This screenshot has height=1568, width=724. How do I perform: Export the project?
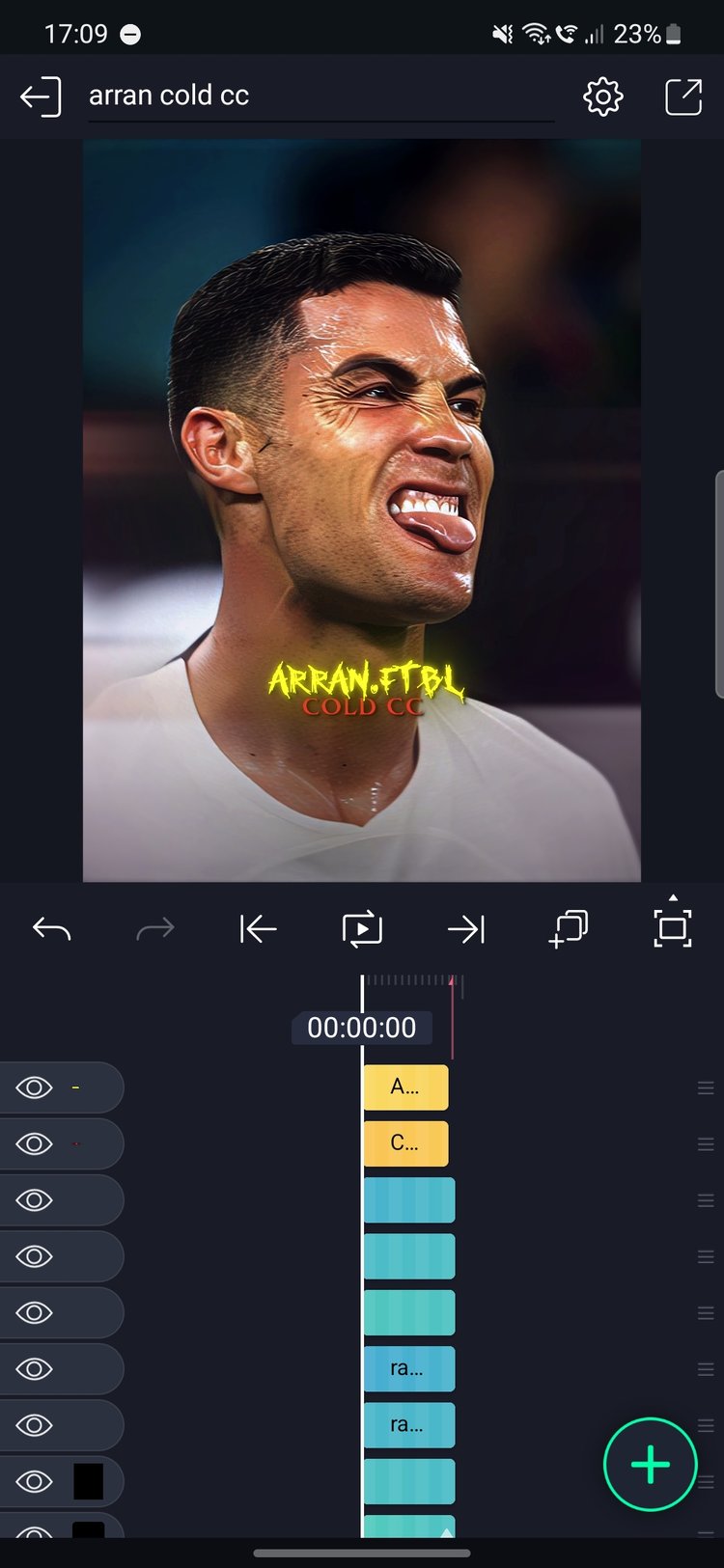point(683,96)
